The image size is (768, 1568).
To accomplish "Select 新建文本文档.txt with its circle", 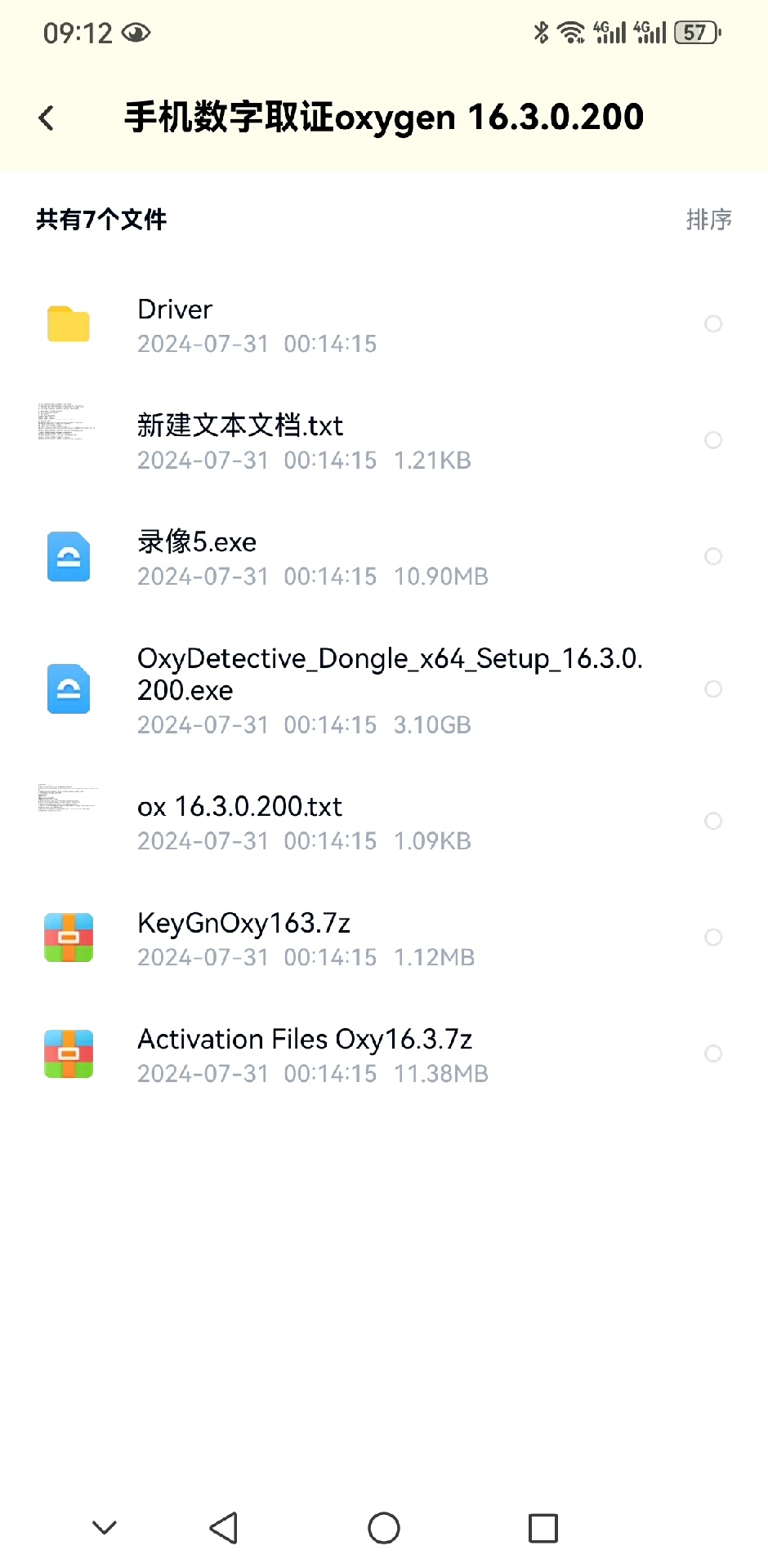I will pyautogui.click(x=713, y=440).
